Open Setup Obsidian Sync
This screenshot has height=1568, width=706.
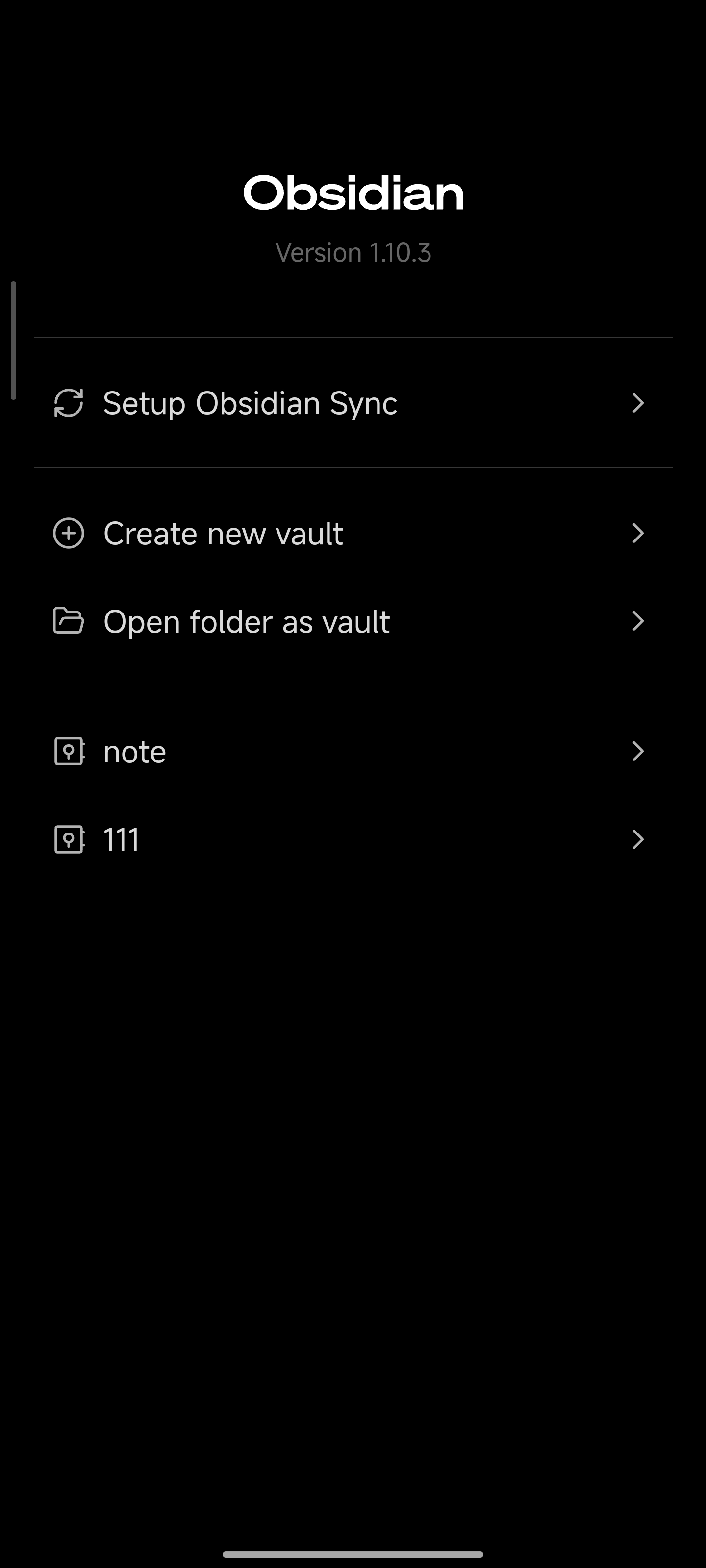click(352, 403)
